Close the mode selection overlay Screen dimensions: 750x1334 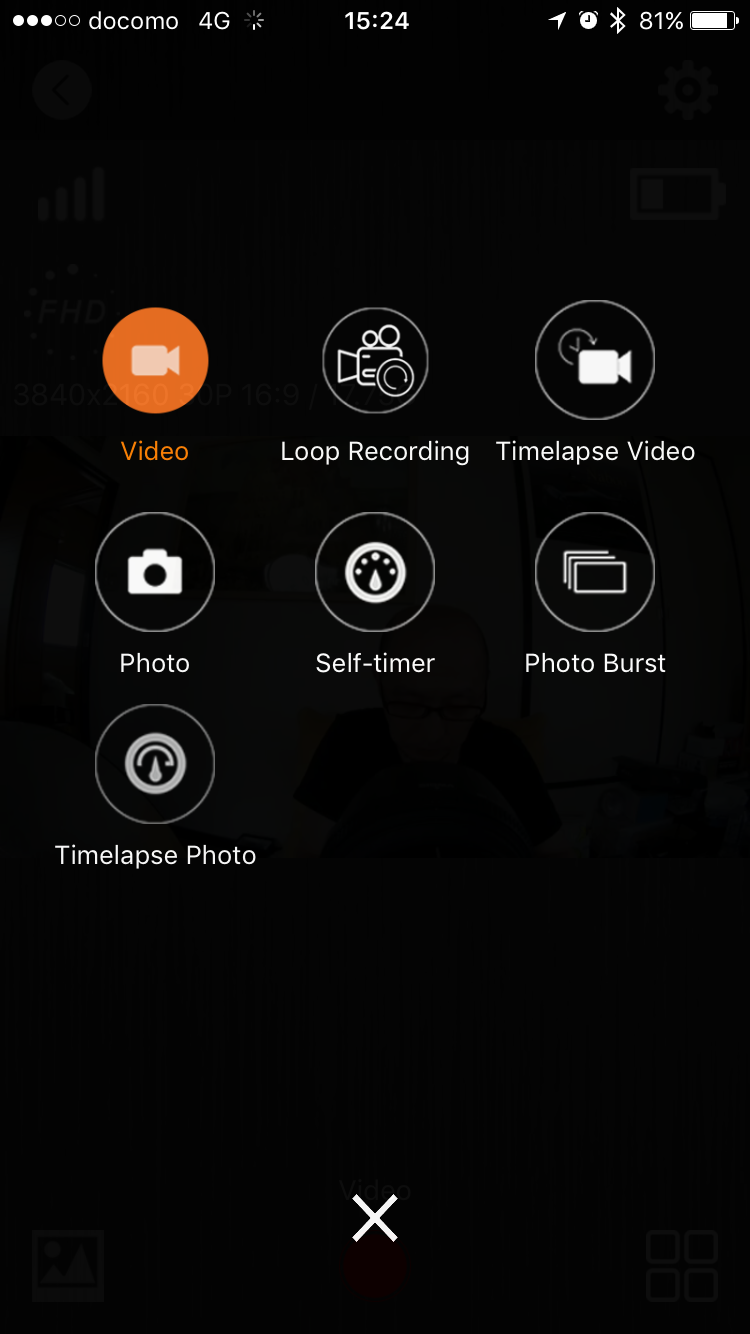(x=375, y=1219)
